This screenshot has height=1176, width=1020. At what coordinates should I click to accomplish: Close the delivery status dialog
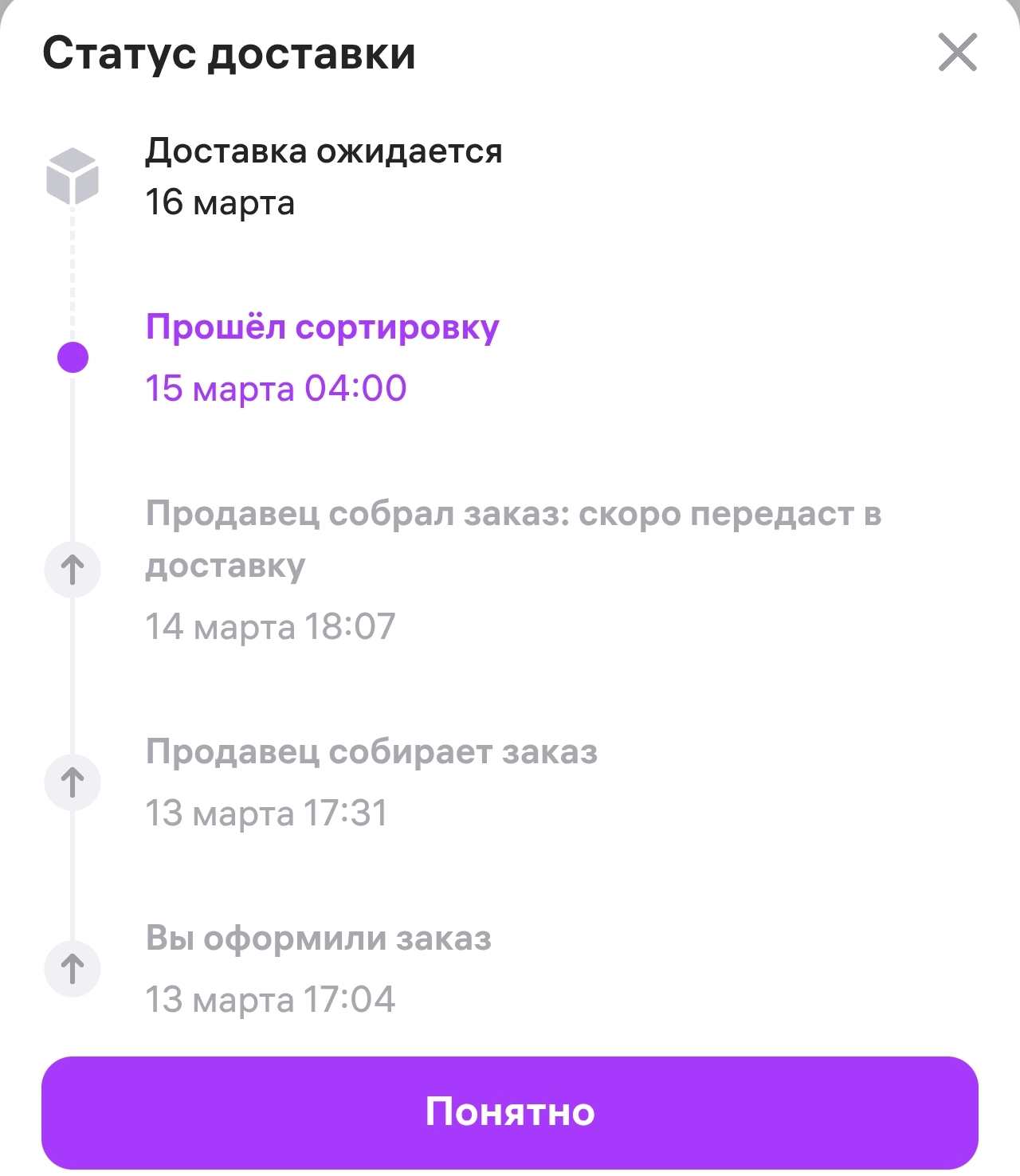point(958,53)
